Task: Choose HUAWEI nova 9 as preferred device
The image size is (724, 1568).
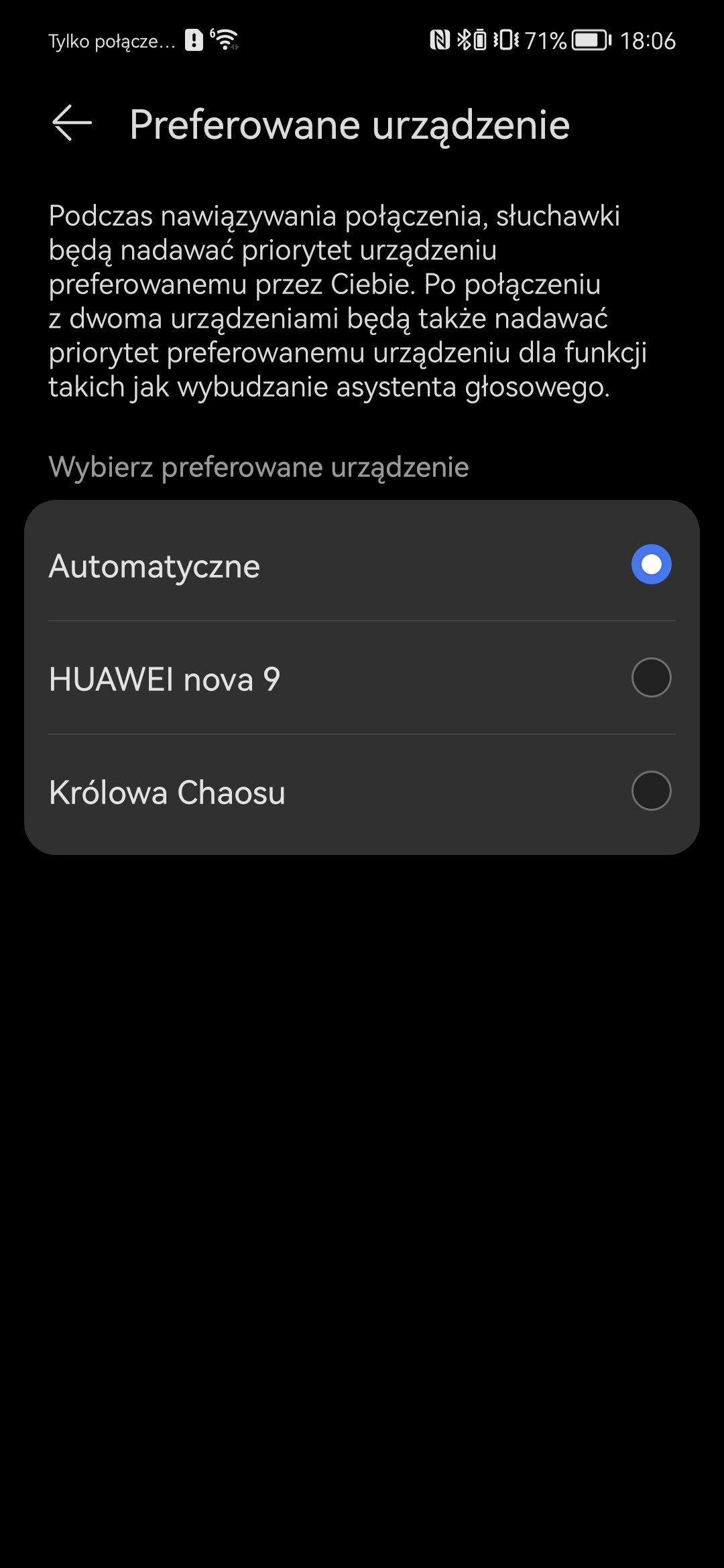Action: [x=362, y=678]
